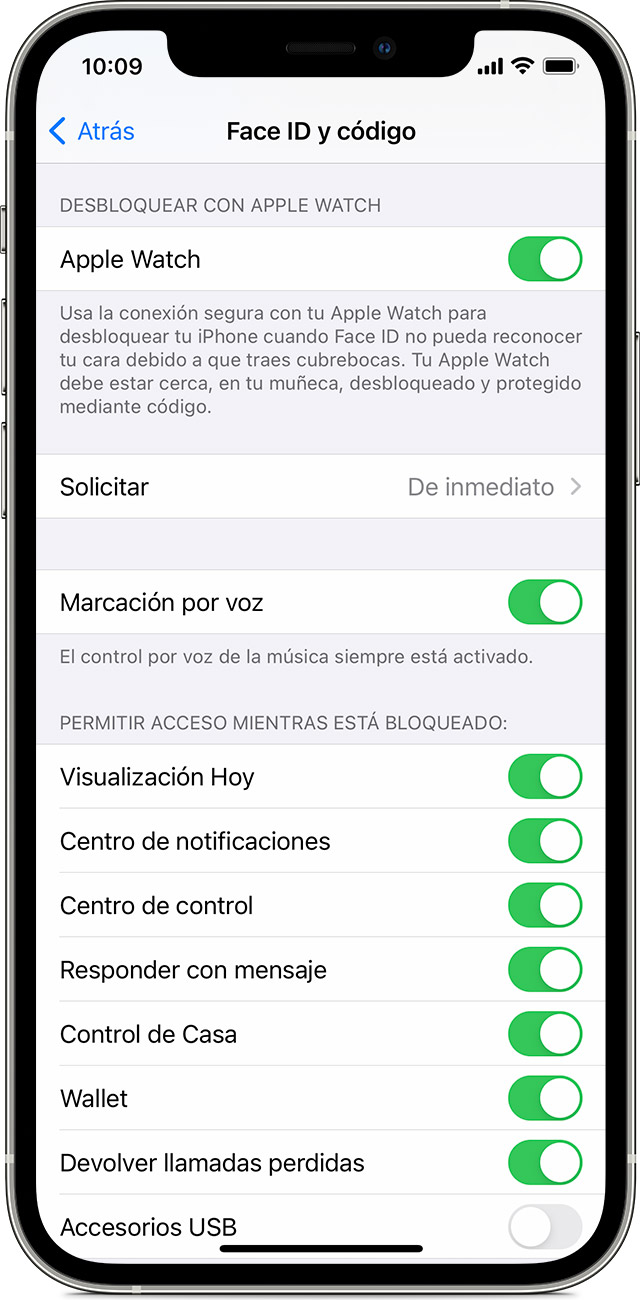
Task: Go back with the Atrás button
Action: 92,131
